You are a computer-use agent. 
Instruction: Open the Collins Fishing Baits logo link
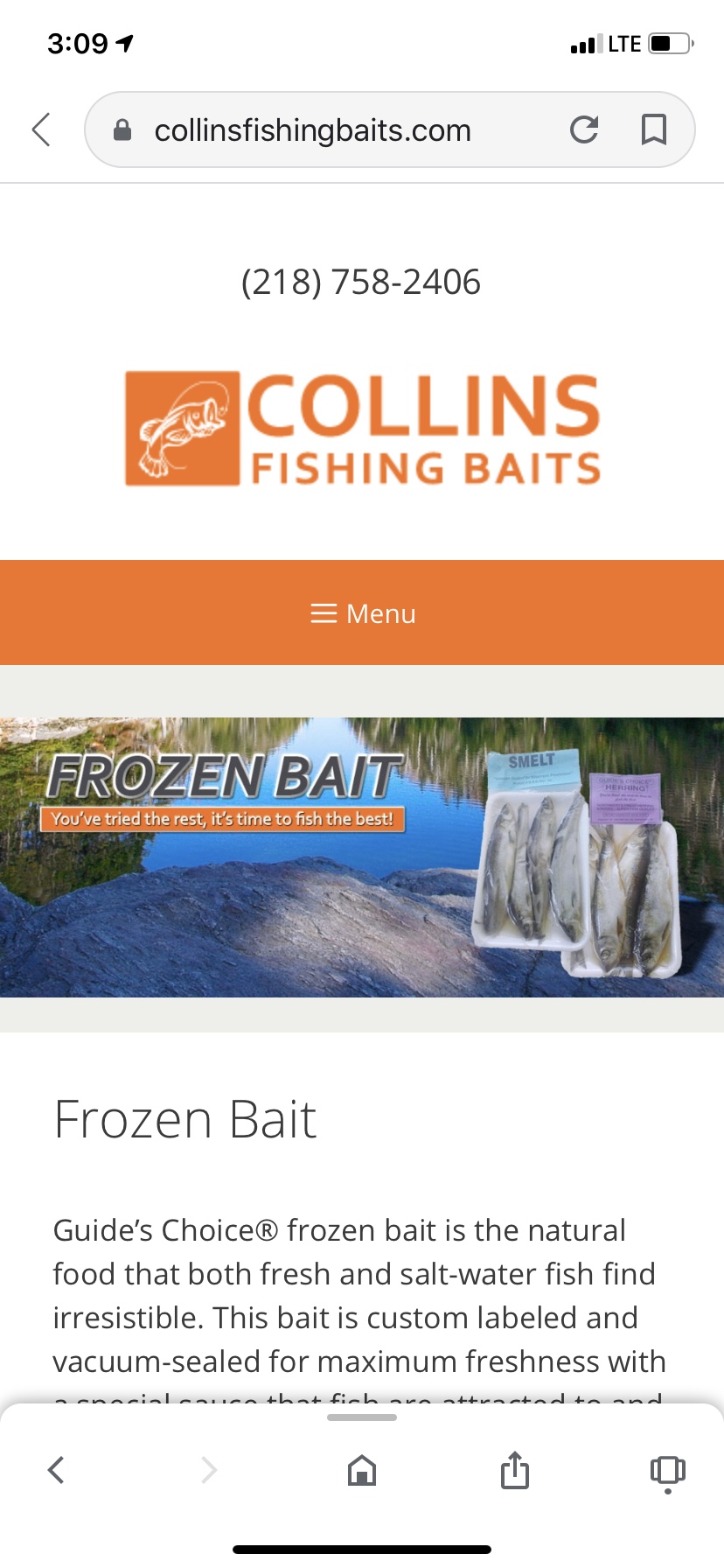point(362,429)
